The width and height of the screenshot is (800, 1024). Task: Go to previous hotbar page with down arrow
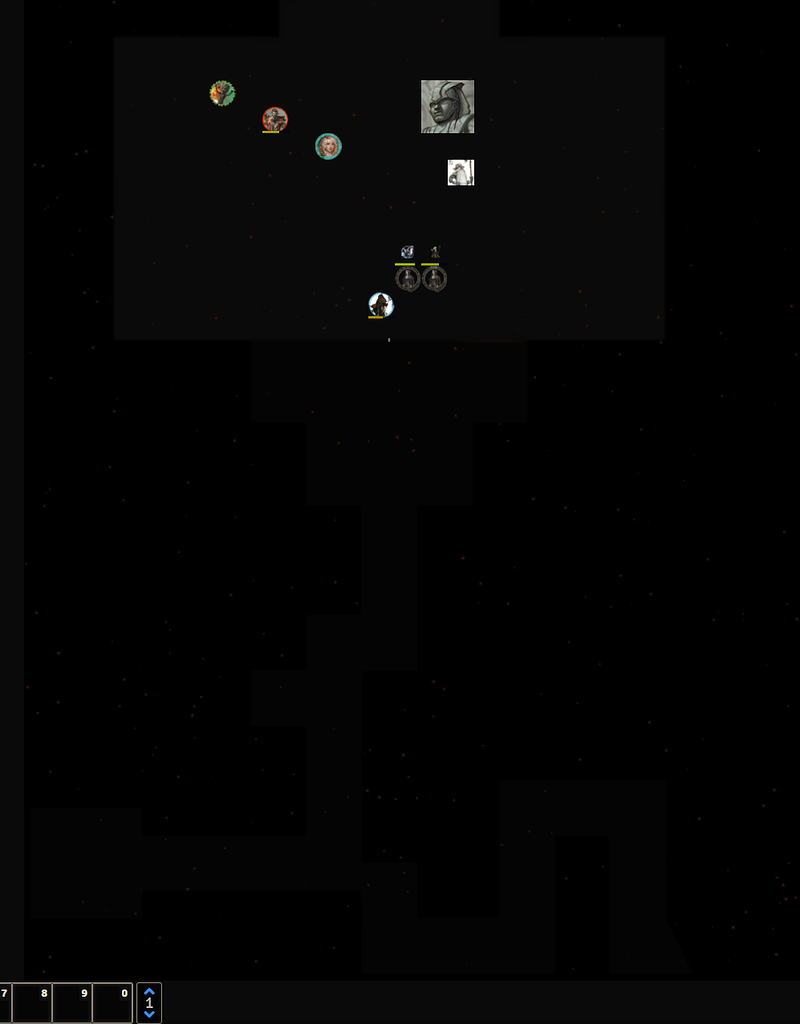(149, 1014)
